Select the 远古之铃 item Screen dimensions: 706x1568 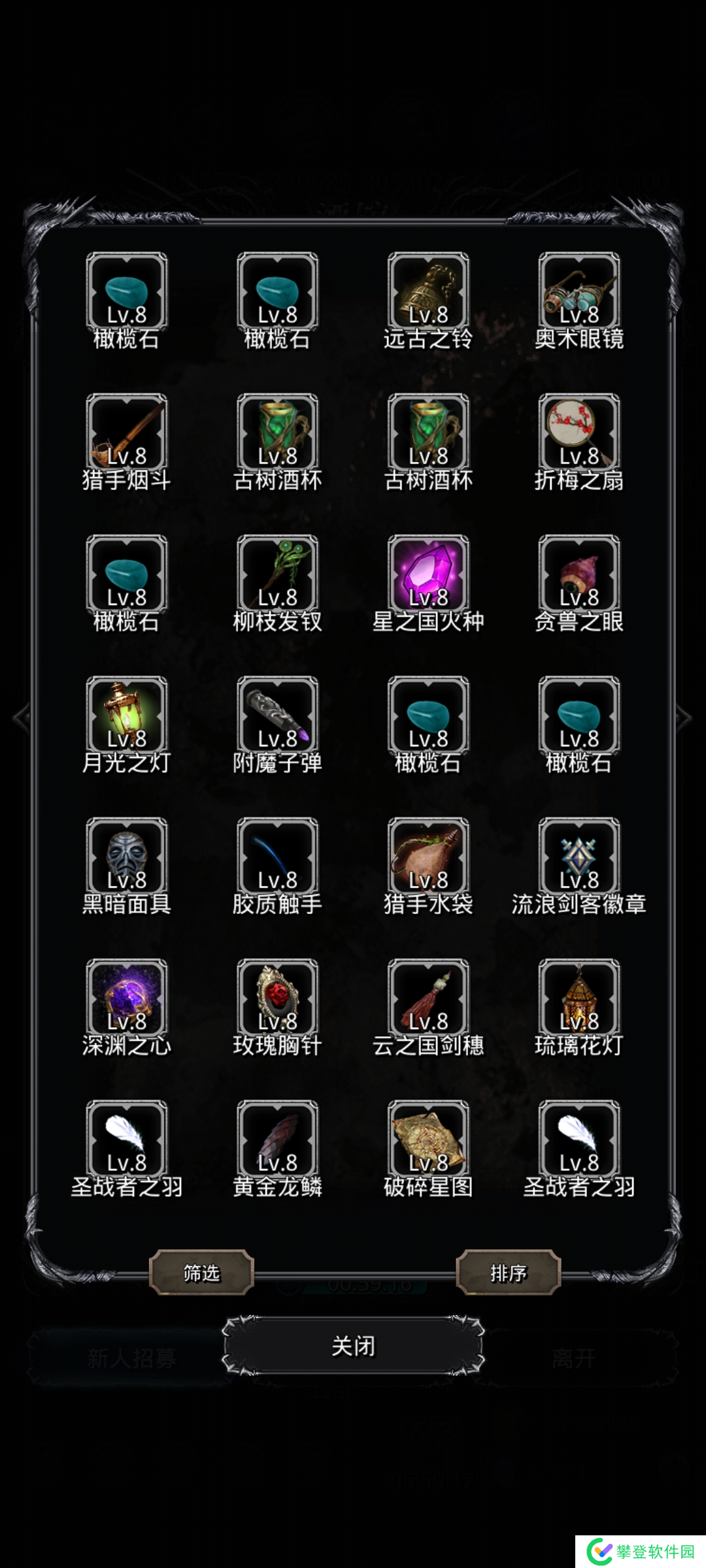coord(428,292)
